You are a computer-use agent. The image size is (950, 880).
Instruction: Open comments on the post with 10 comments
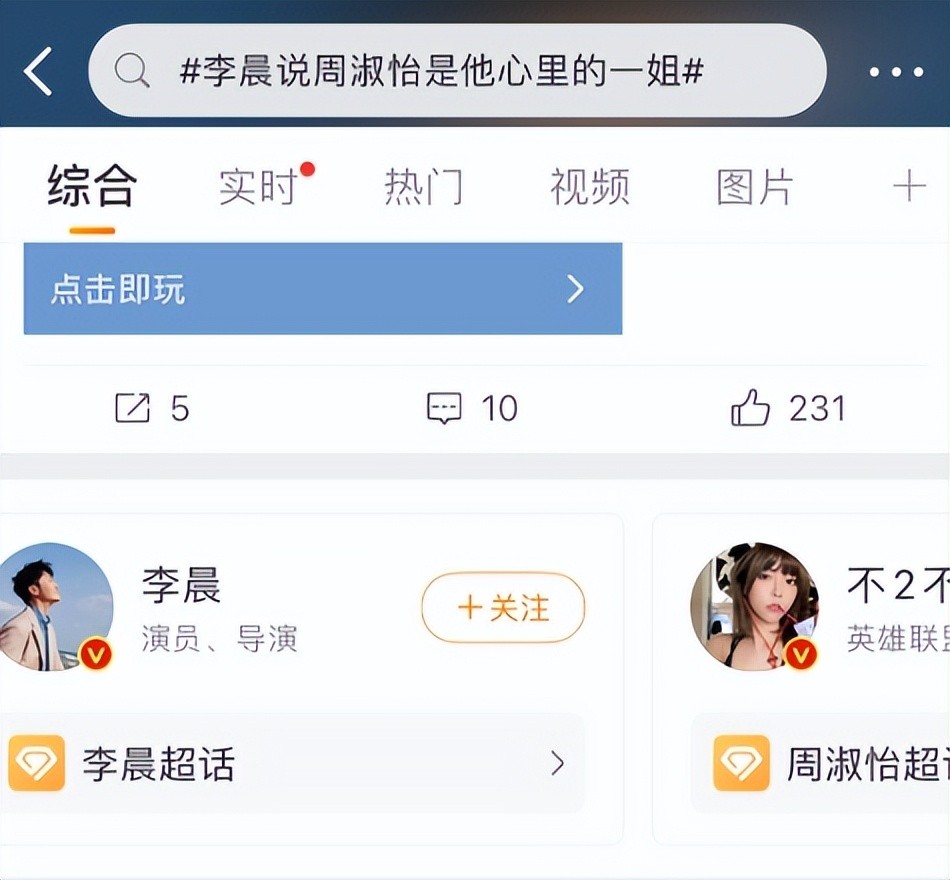(471, 408)
